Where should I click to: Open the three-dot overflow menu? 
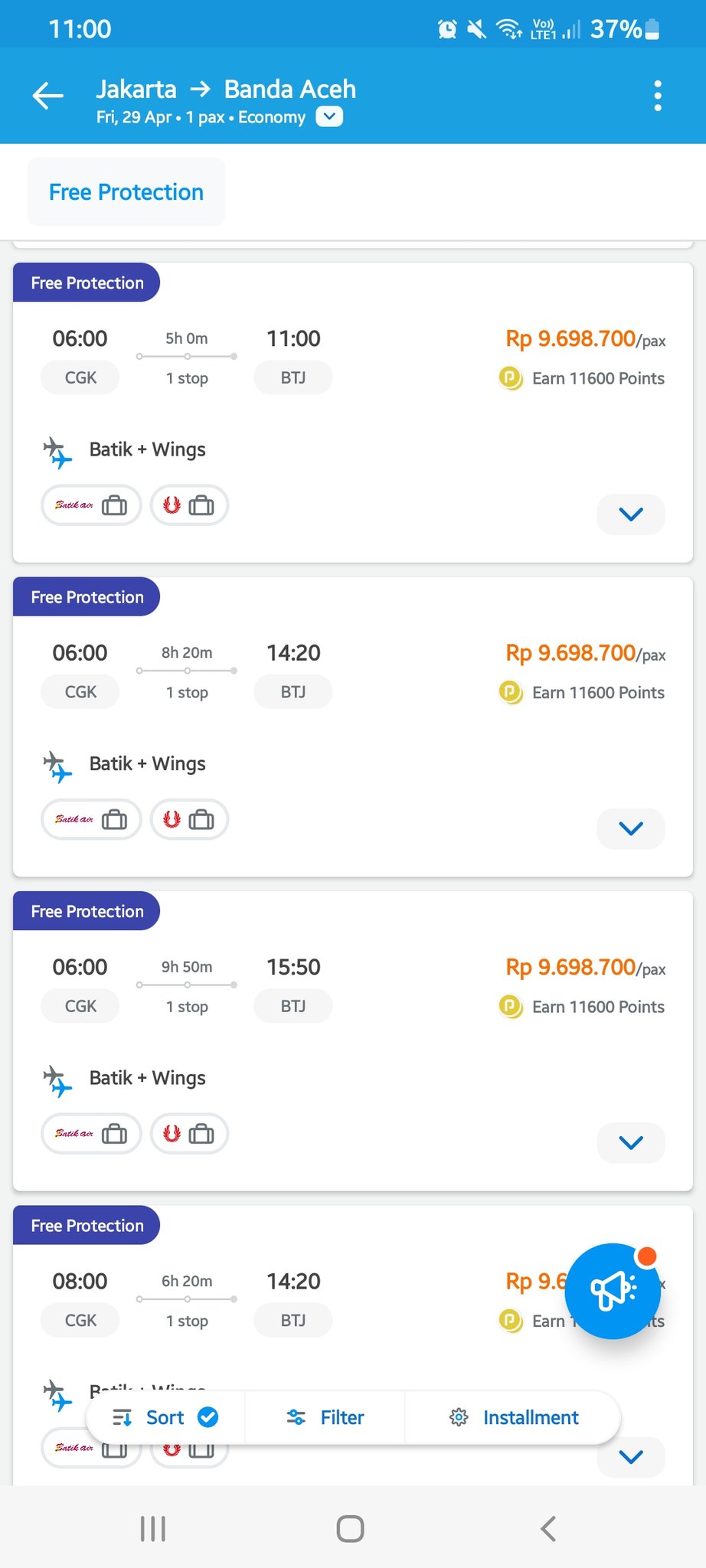coord(657,96)
